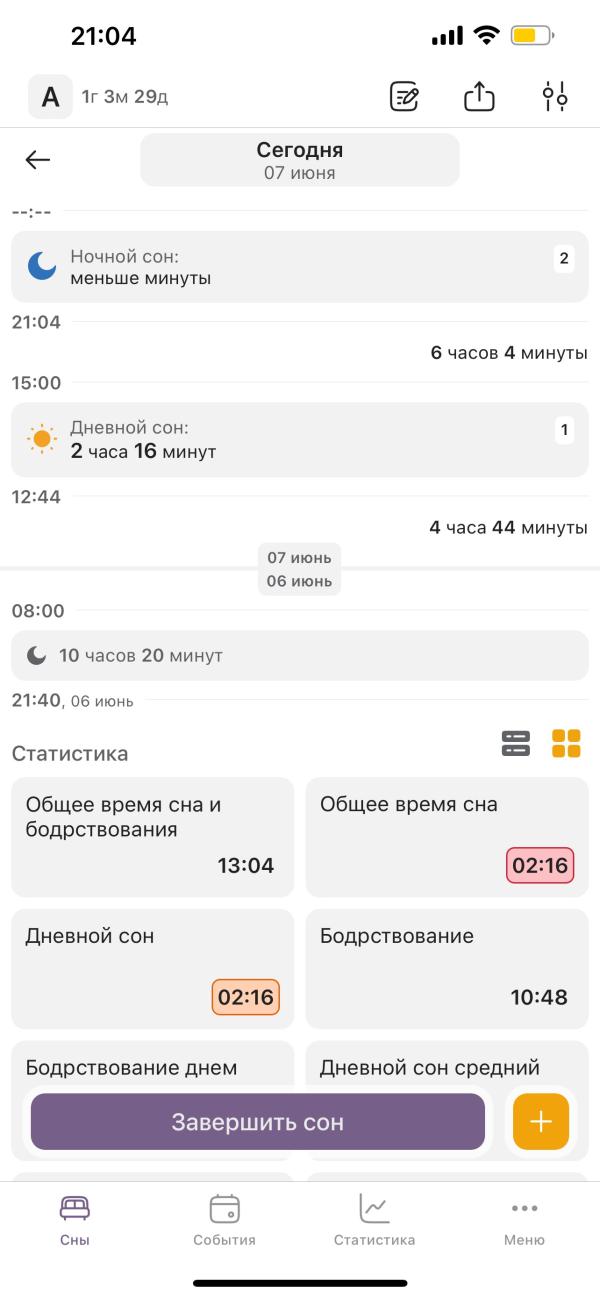
Task: Open the edit note icon
Action: (404, 97)
